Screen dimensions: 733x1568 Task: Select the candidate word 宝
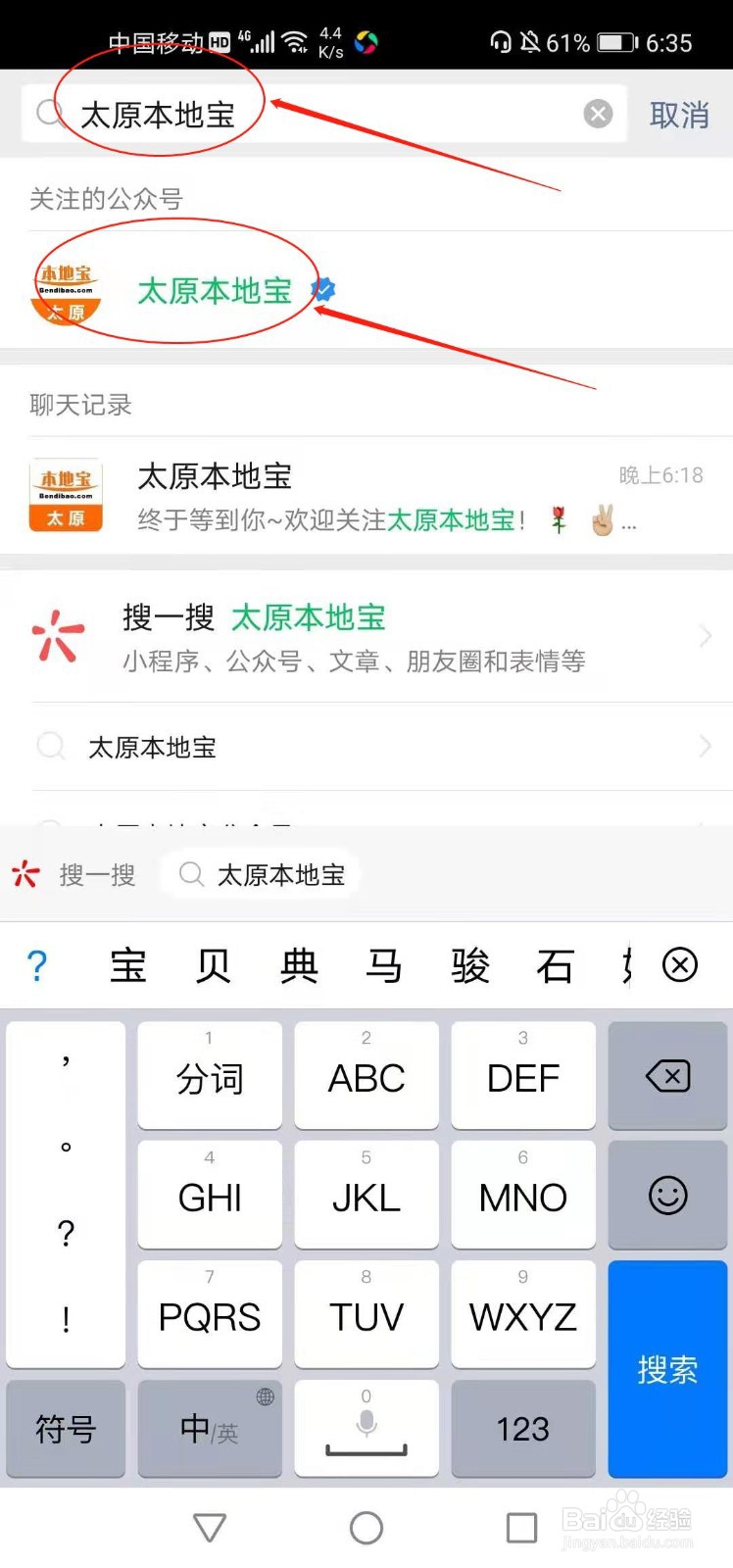point(126,965)
